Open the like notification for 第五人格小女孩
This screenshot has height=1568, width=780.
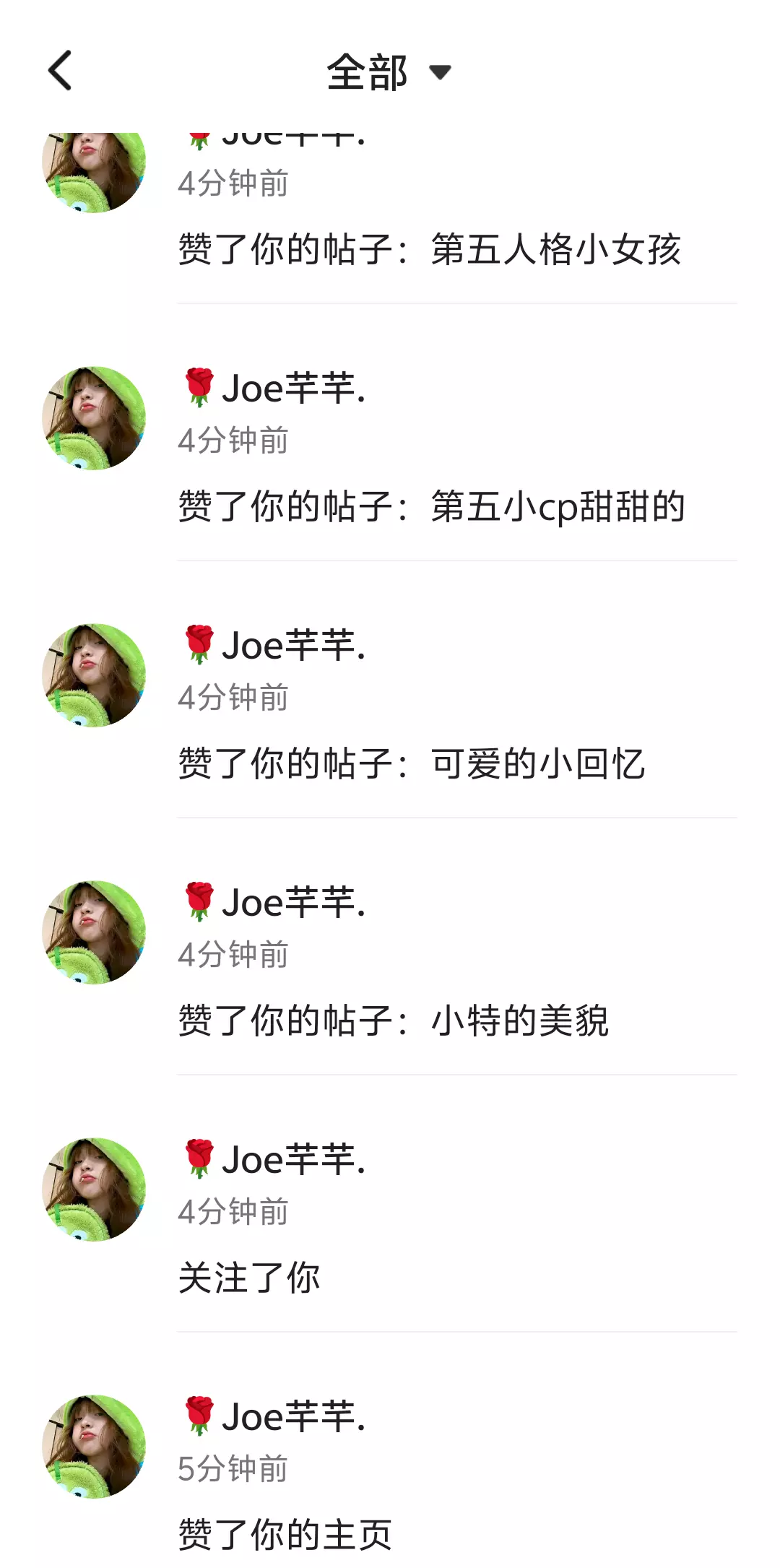coord(429,249)
